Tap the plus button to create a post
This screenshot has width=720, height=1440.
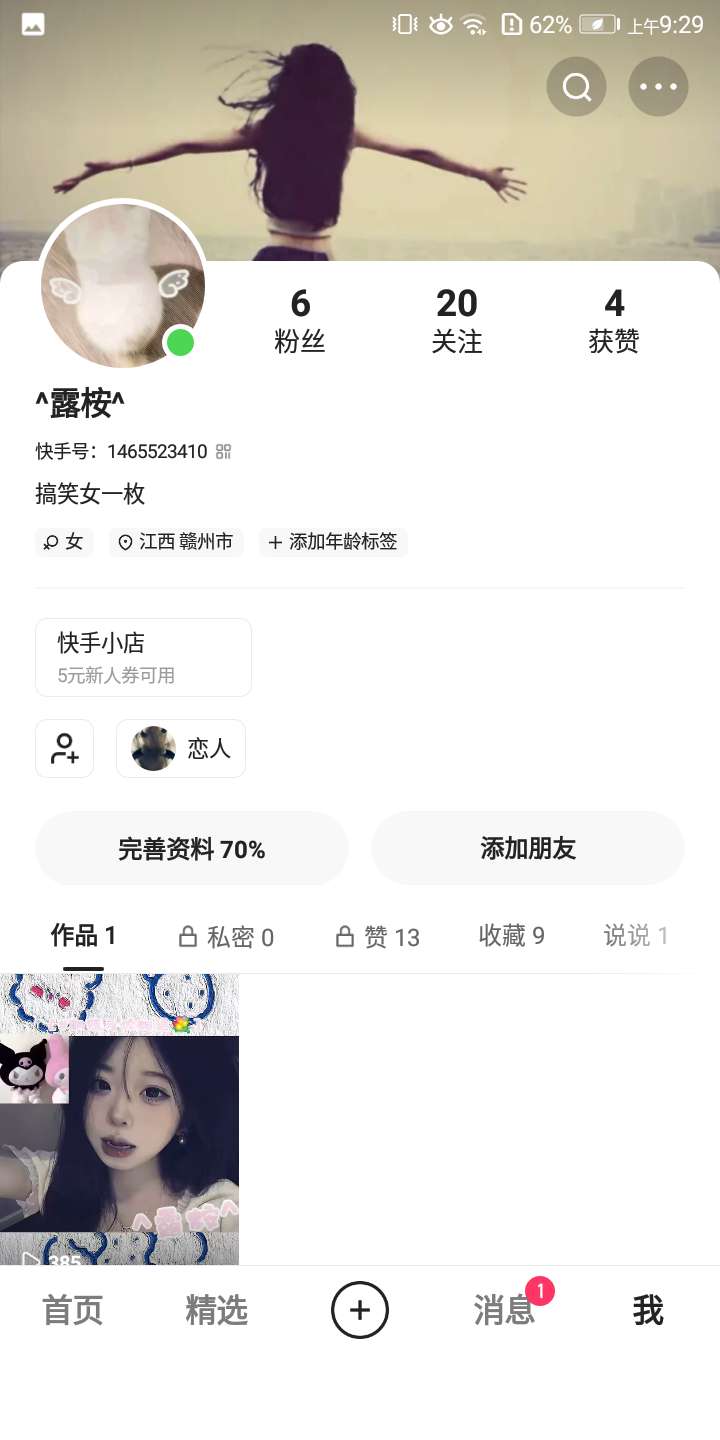[360, 1310]
